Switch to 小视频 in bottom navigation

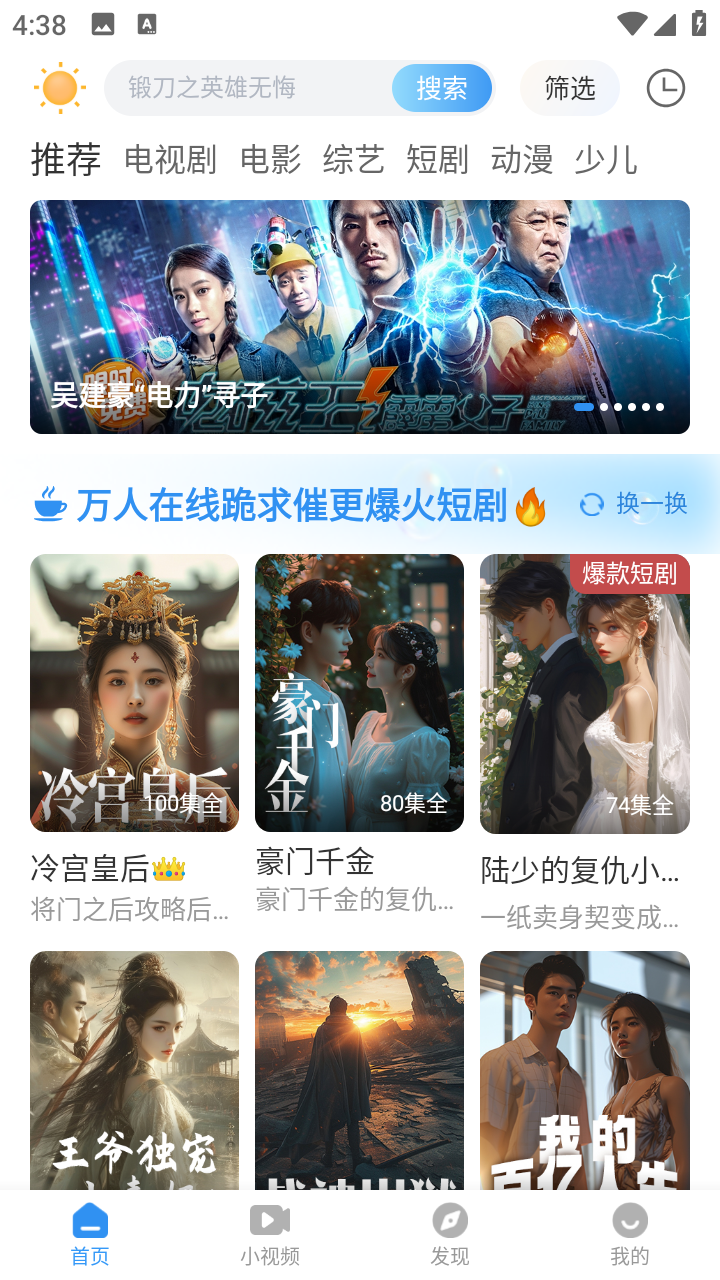point(270,1234)
